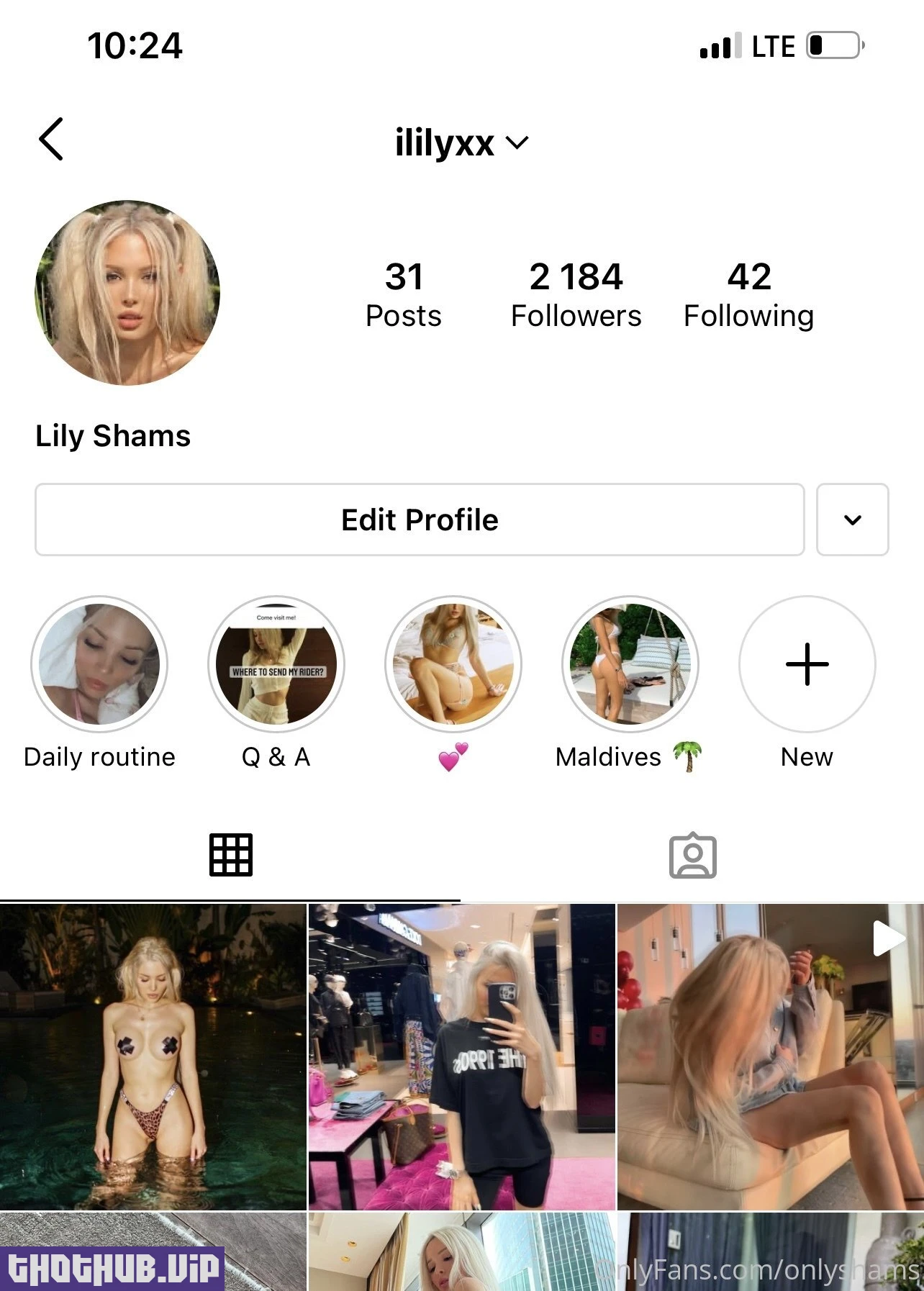
Task: Open the night pool post
Action: pyautogui.click(x=153, y=1056)
